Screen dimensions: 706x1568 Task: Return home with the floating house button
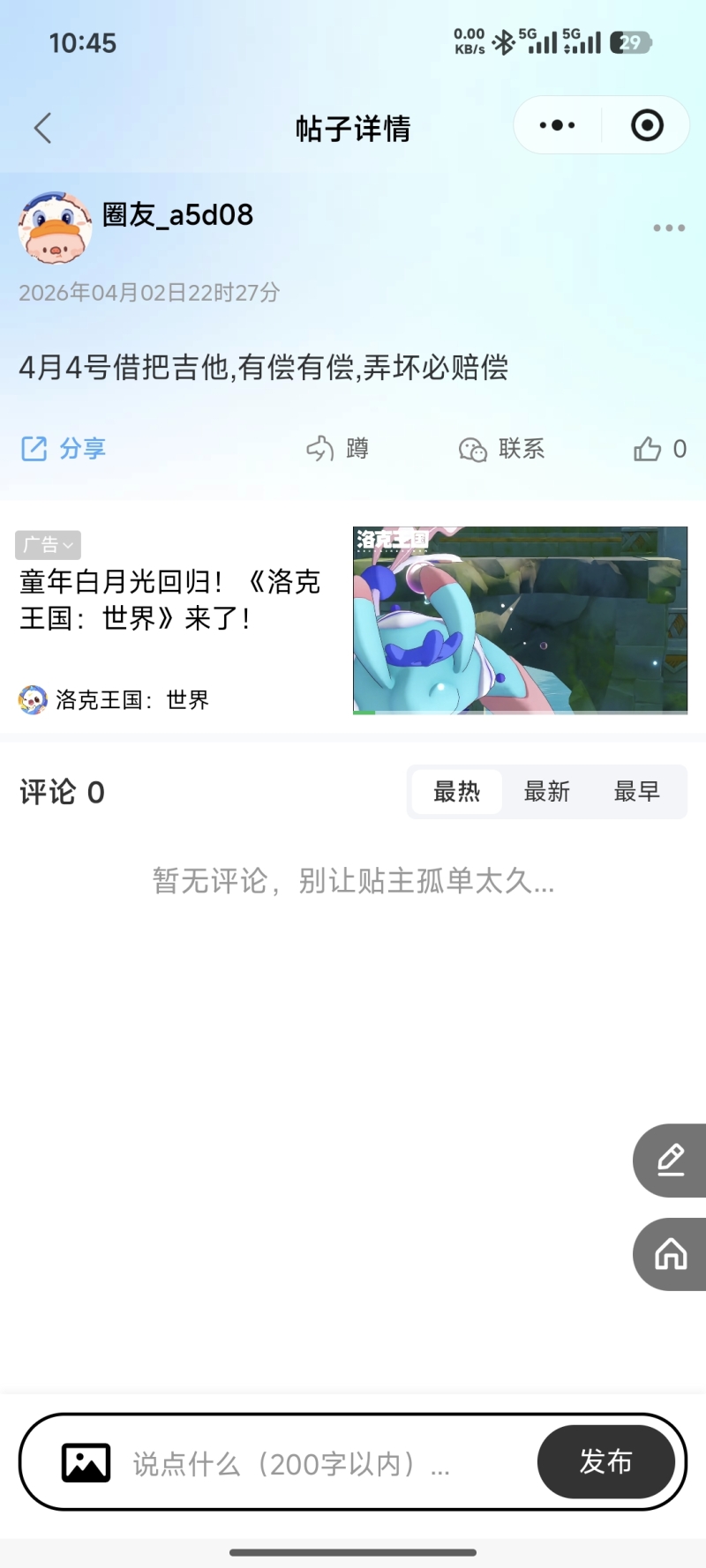[670, 1254]
